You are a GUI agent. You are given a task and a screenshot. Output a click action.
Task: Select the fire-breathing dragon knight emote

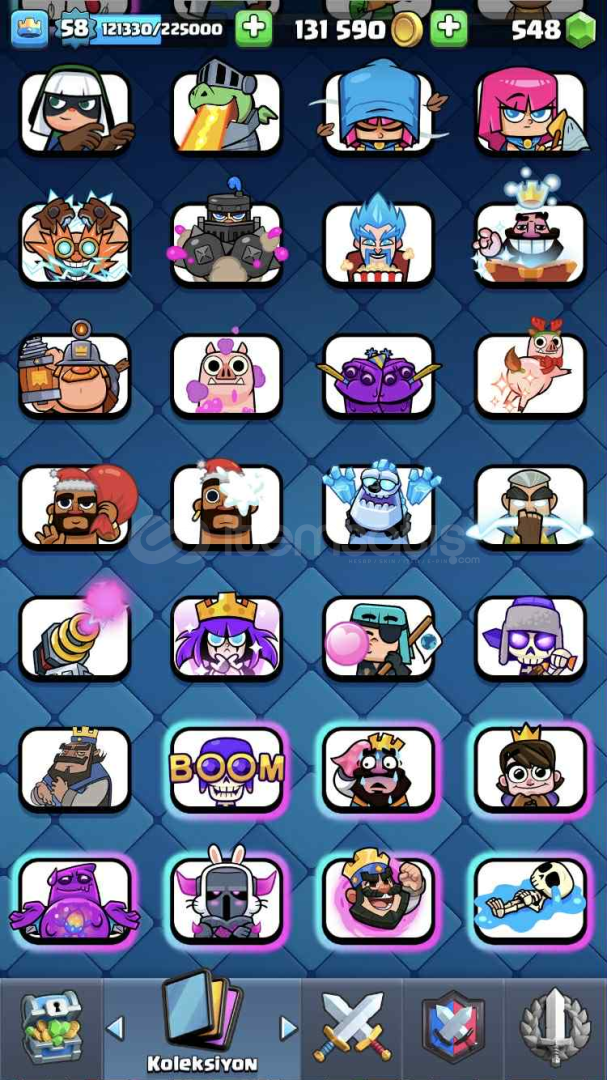(227, 112)
